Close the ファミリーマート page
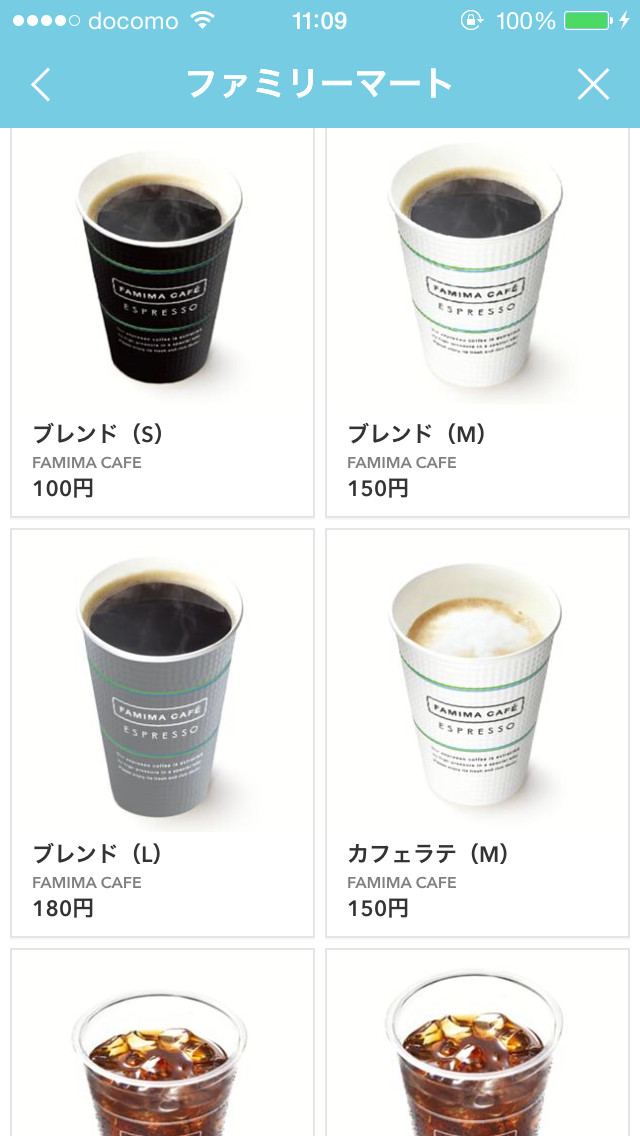This screenshot has height=1136, width=640. click(593, 85)
